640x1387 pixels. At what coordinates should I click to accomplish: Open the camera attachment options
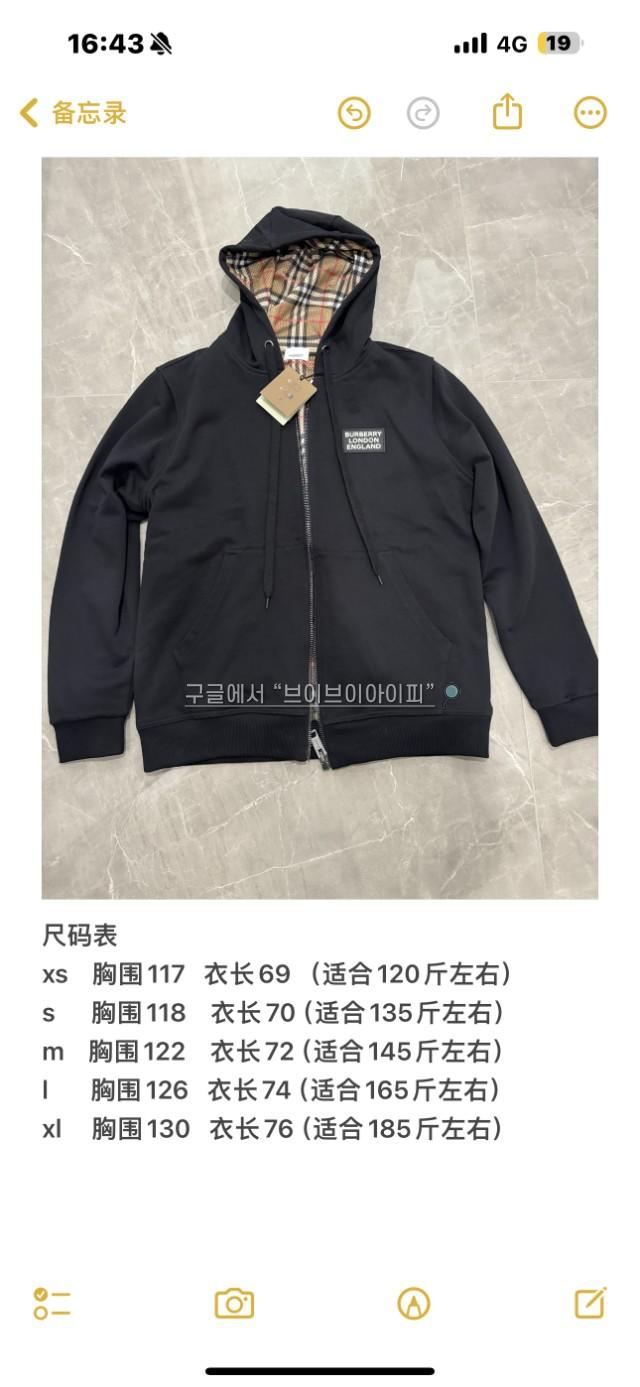click(x=234, y=1303)
